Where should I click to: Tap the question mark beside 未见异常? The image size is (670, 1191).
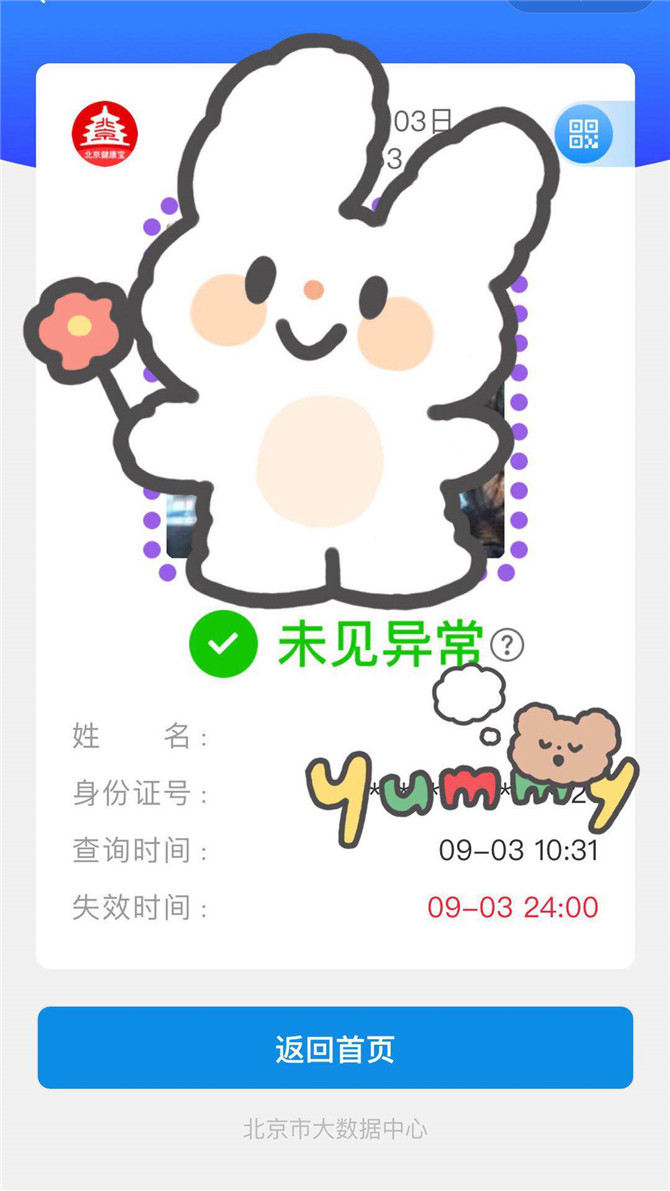click(x=507, y=646)
